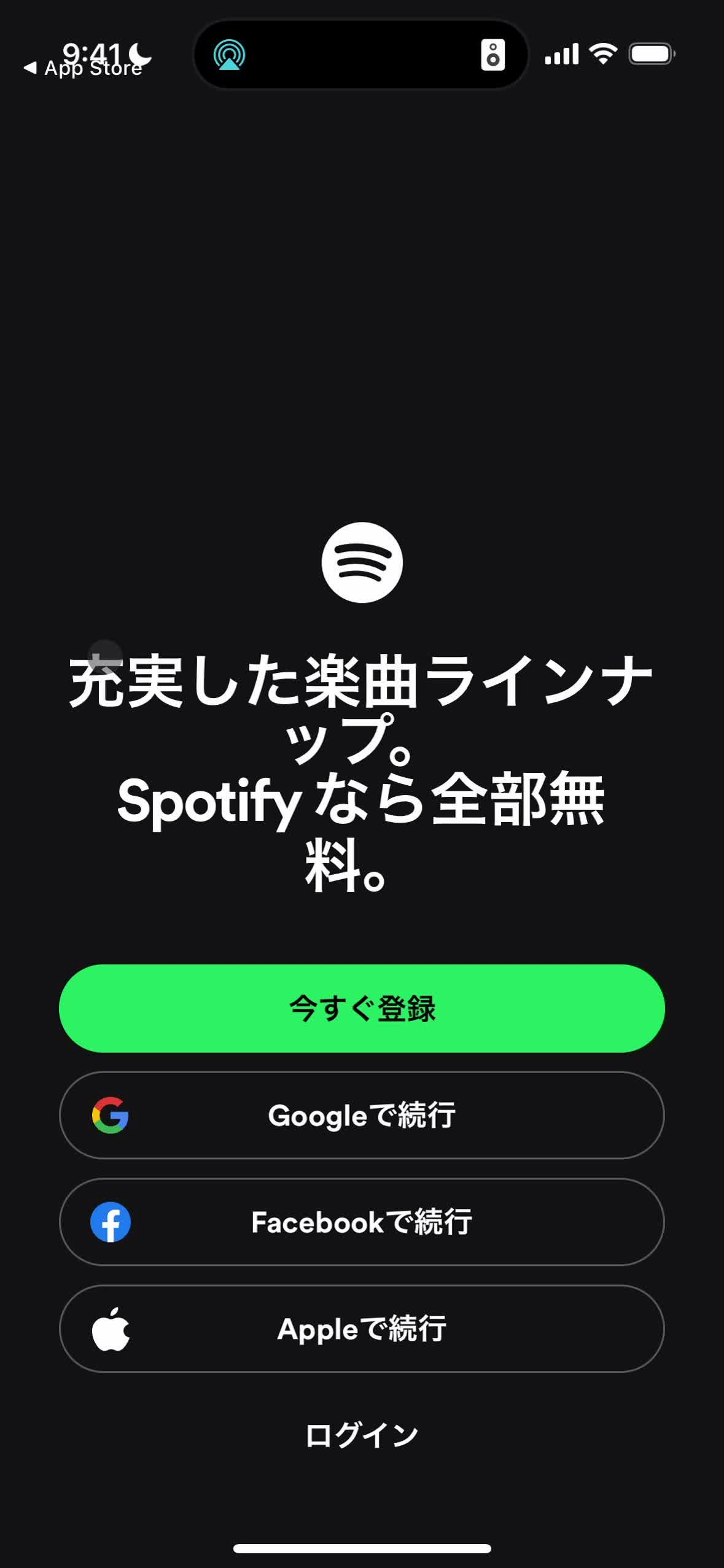Return to App Store via status bar

[83, 68]
